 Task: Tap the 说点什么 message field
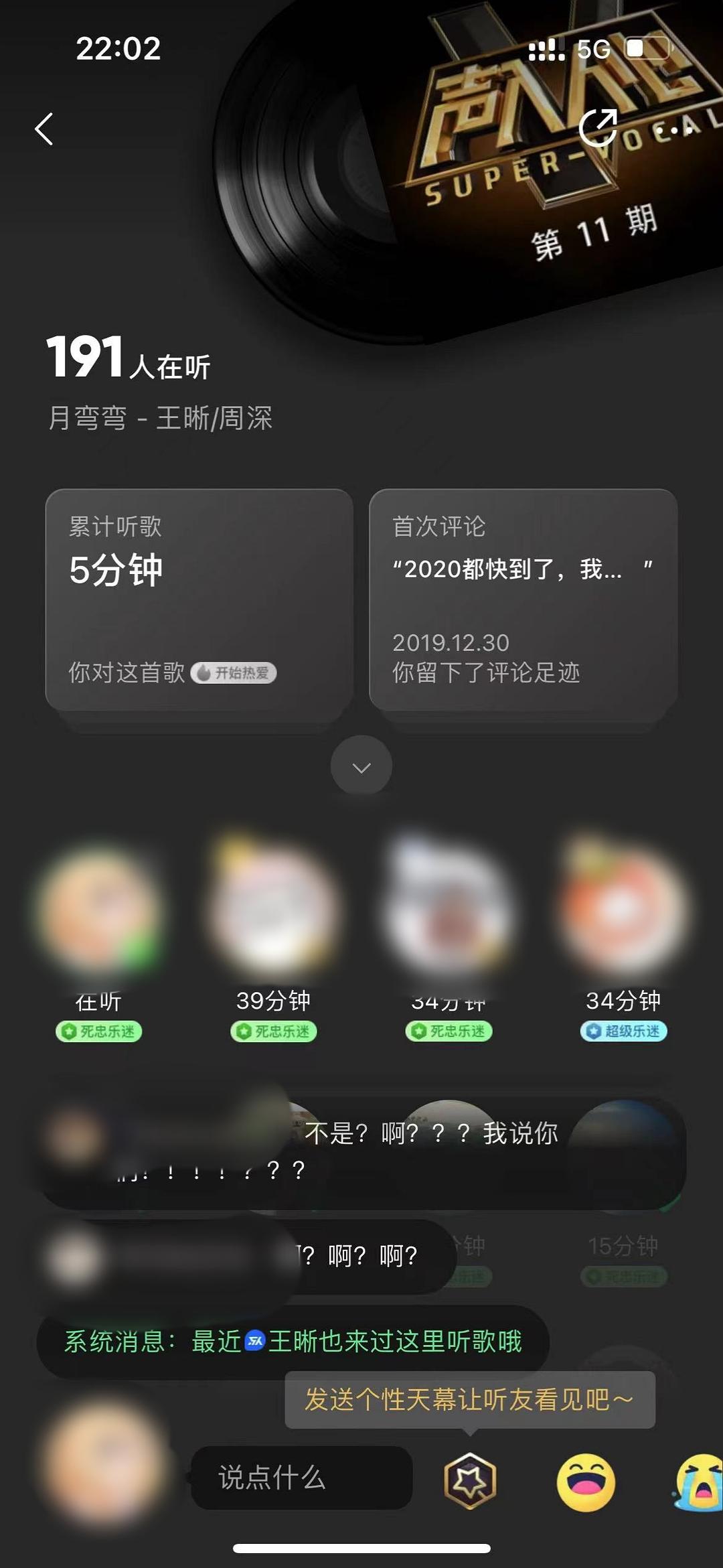[x=301, y=1478]
